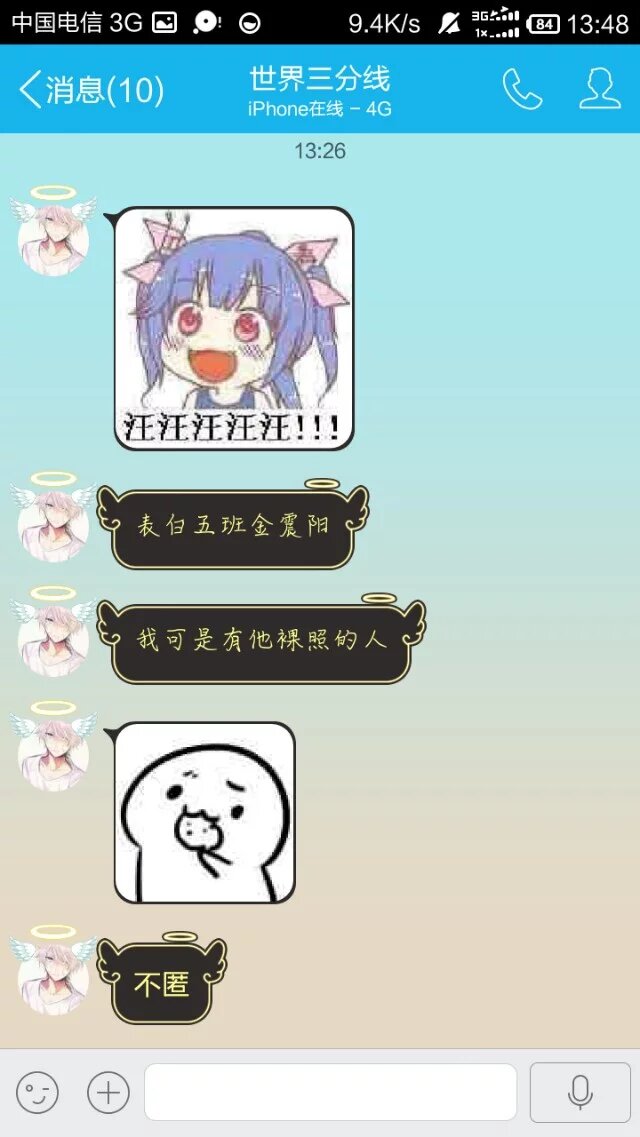Open the 汪汪汪汪汪 sticker image
This screenshot has height=1137, width=640.
234,328
